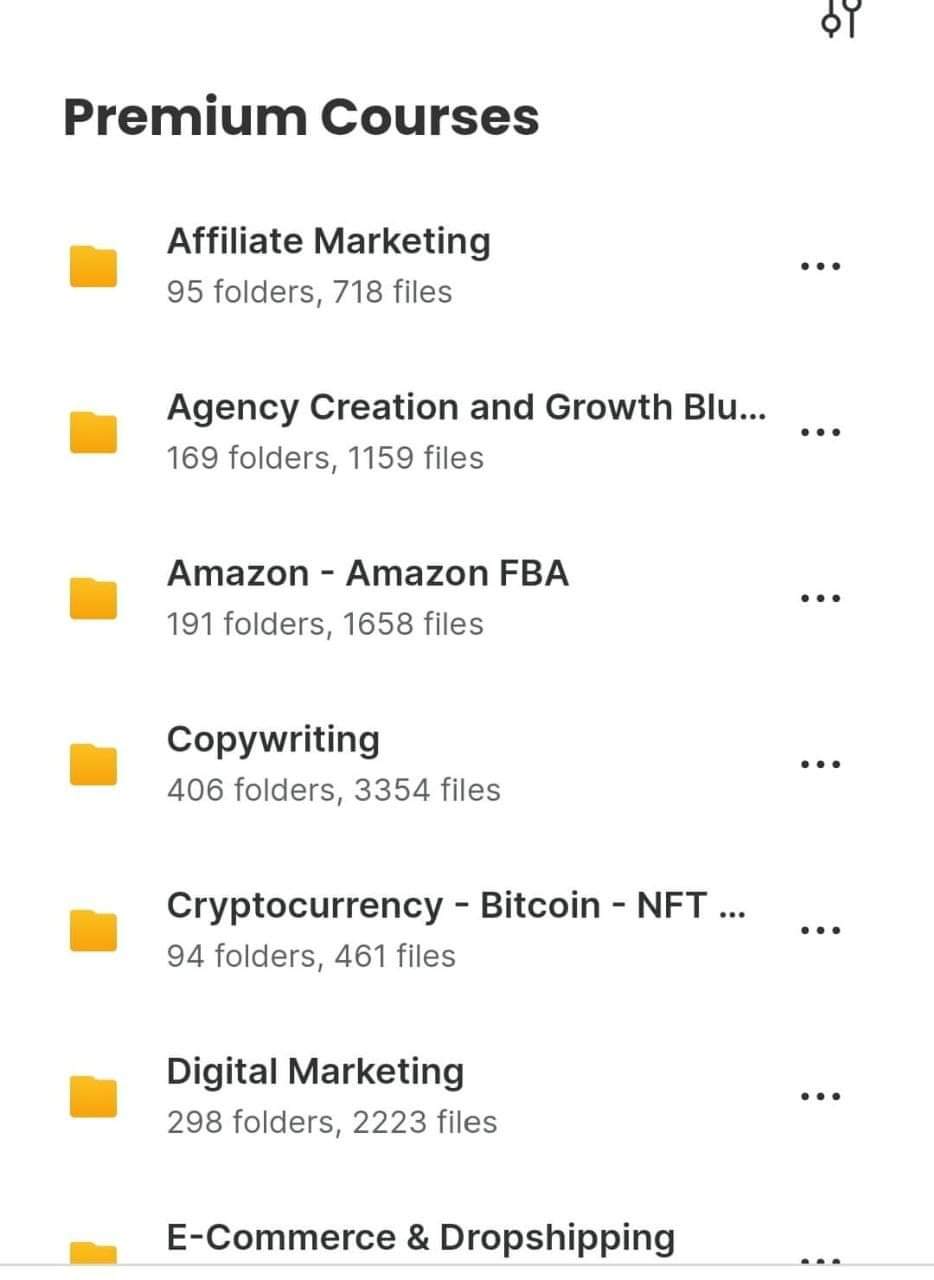Open options menu for Amazon FBA
Screen dimensions: 934x1280
tap(820, 597)
